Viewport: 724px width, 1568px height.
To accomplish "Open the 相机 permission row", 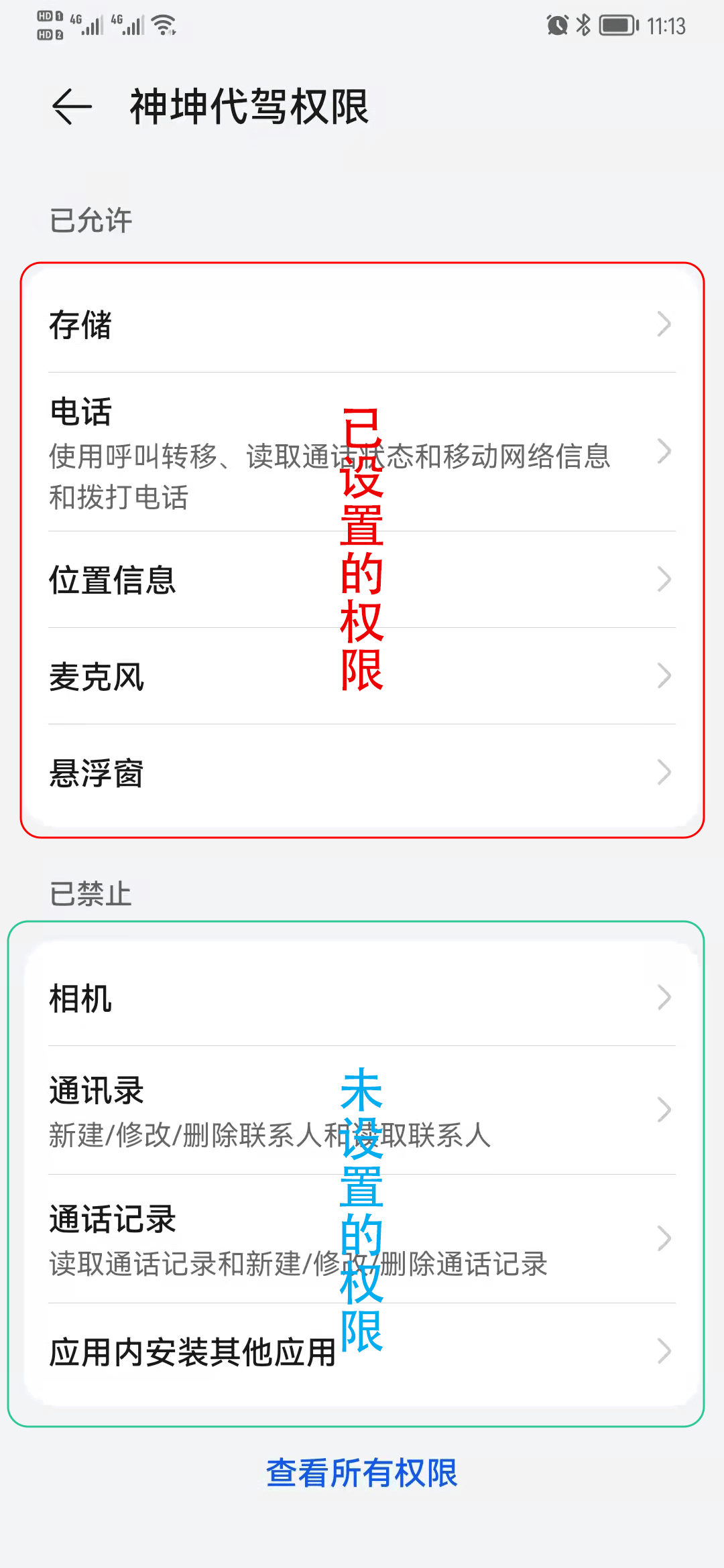I will pos(362,998).
